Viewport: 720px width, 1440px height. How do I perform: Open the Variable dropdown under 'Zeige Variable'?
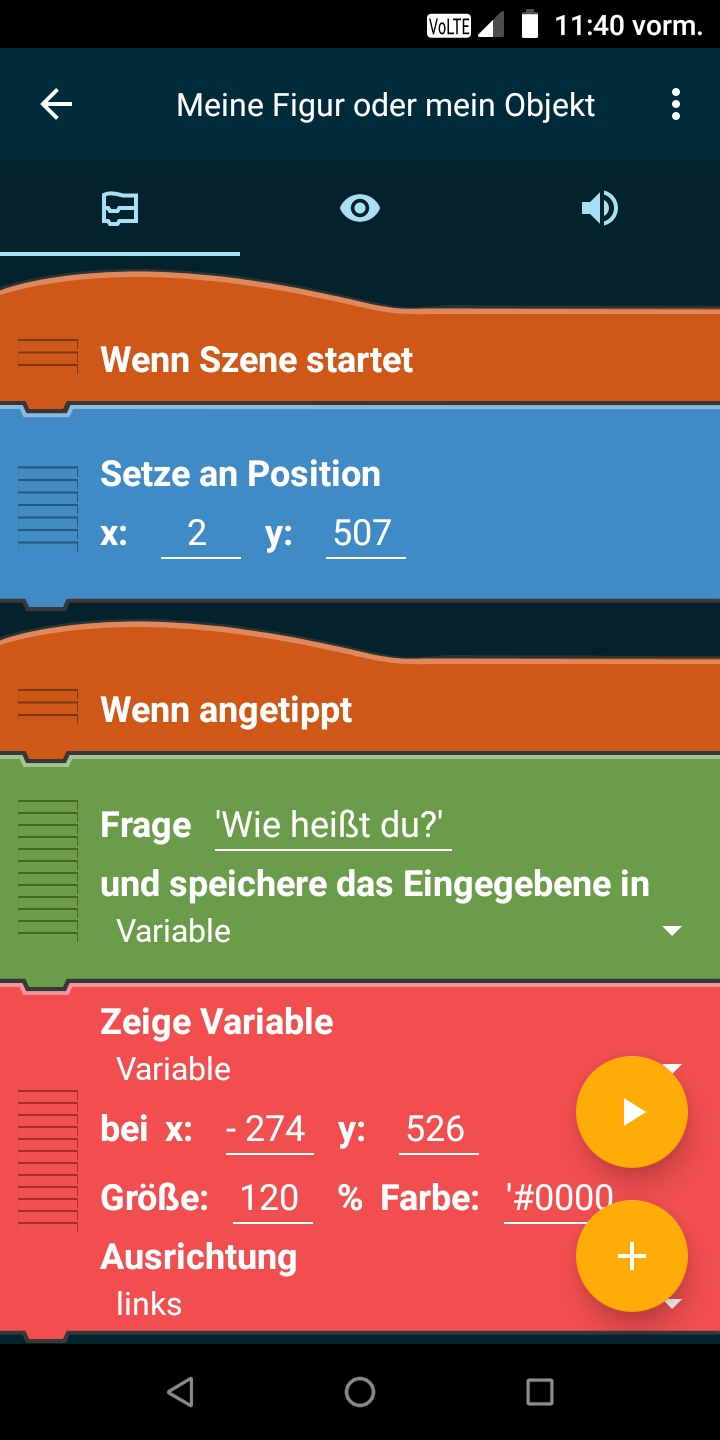pos(340,1069)
